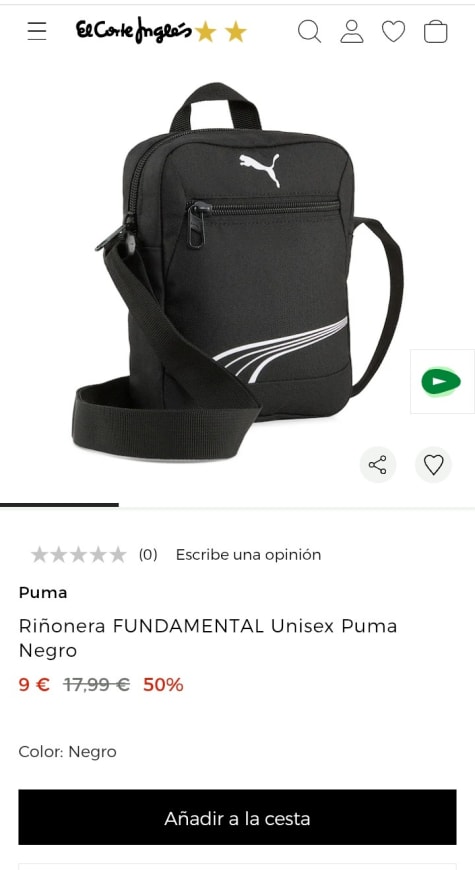This screenshot has width=475, height=870.
Task: Open the search magnifier
Action: pyautogui.click(x=309, y=32)
